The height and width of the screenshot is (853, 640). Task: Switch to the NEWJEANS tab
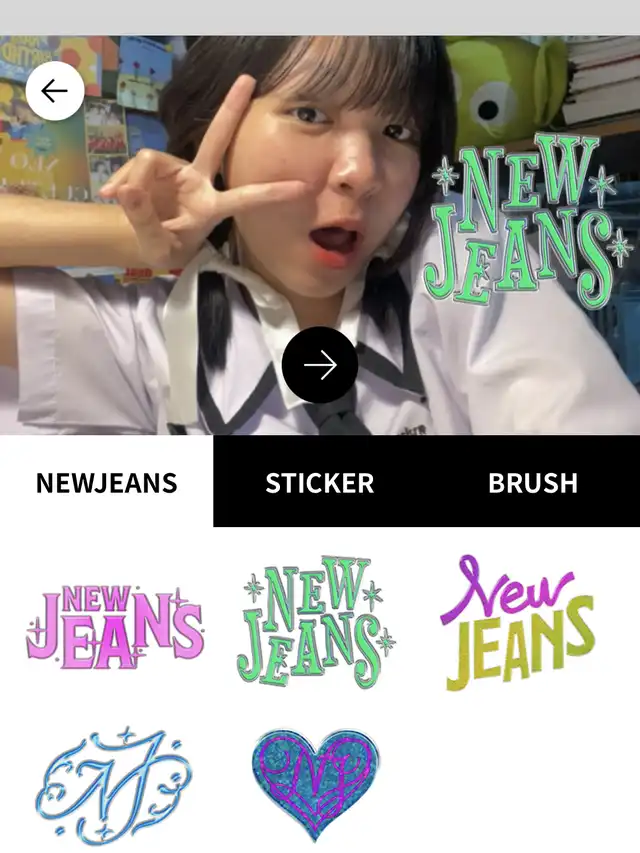click(106, 483)
